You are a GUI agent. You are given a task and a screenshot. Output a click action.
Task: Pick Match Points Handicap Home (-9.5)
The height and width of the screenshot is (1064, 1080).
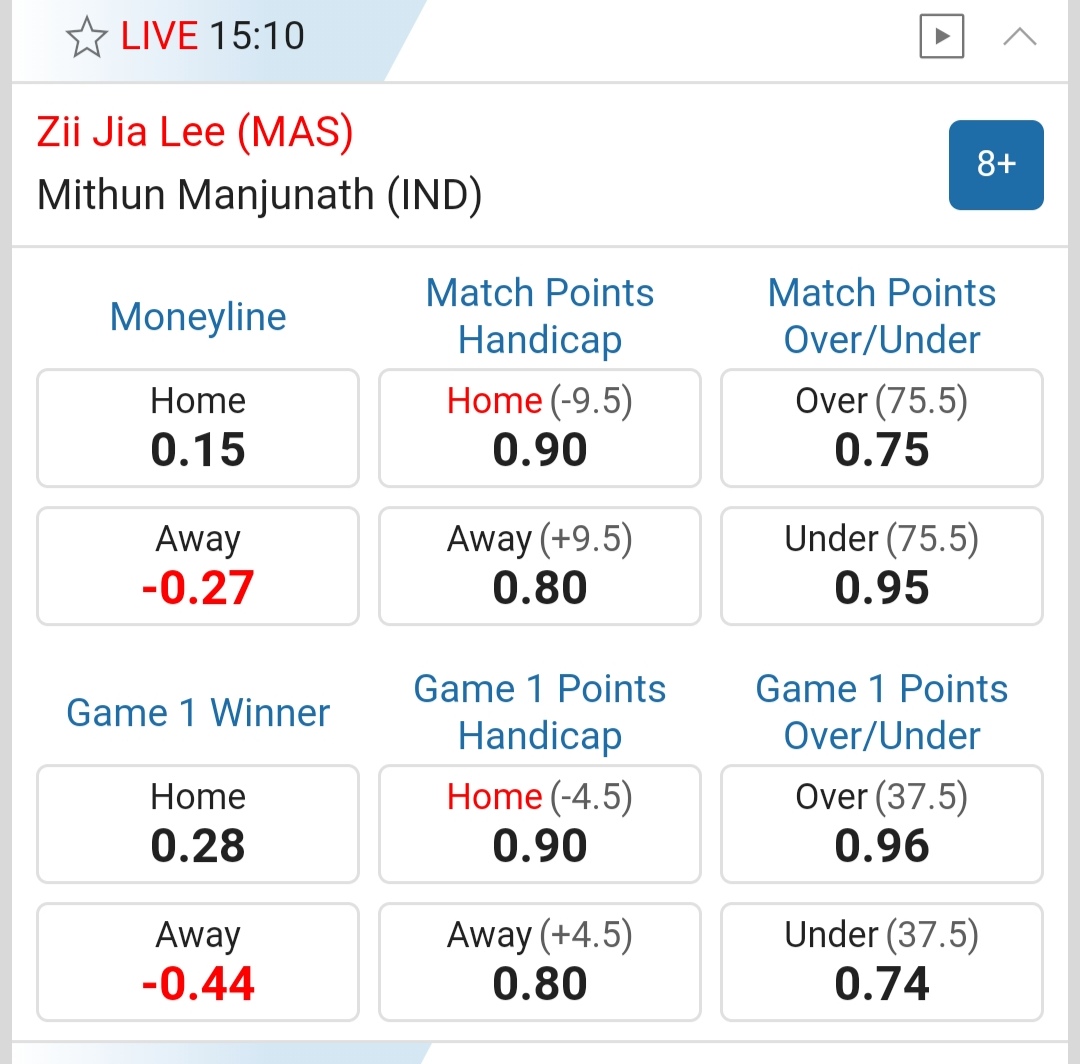point(540,428)
